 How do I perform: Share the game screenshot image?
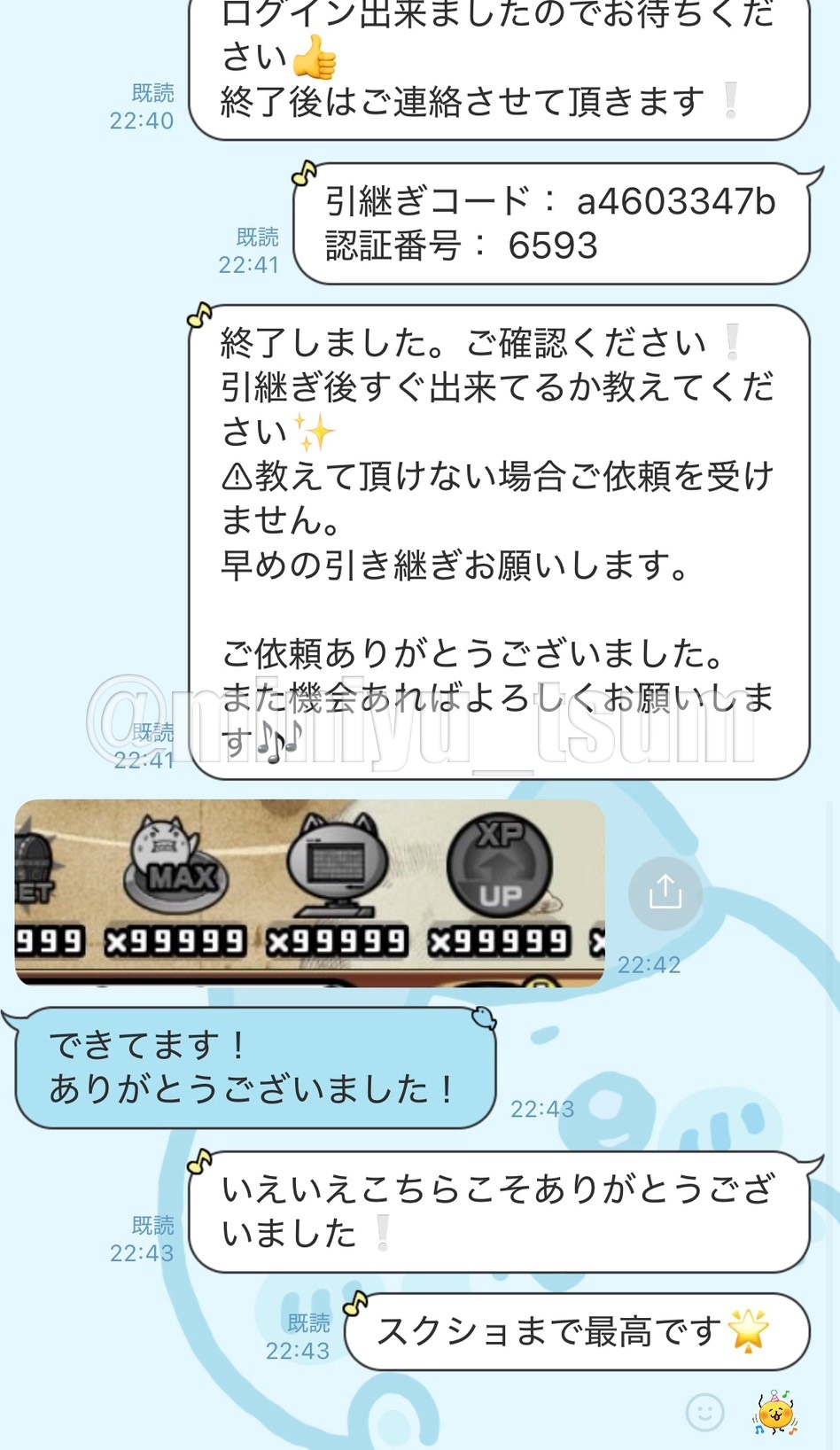tap(665, 893)
